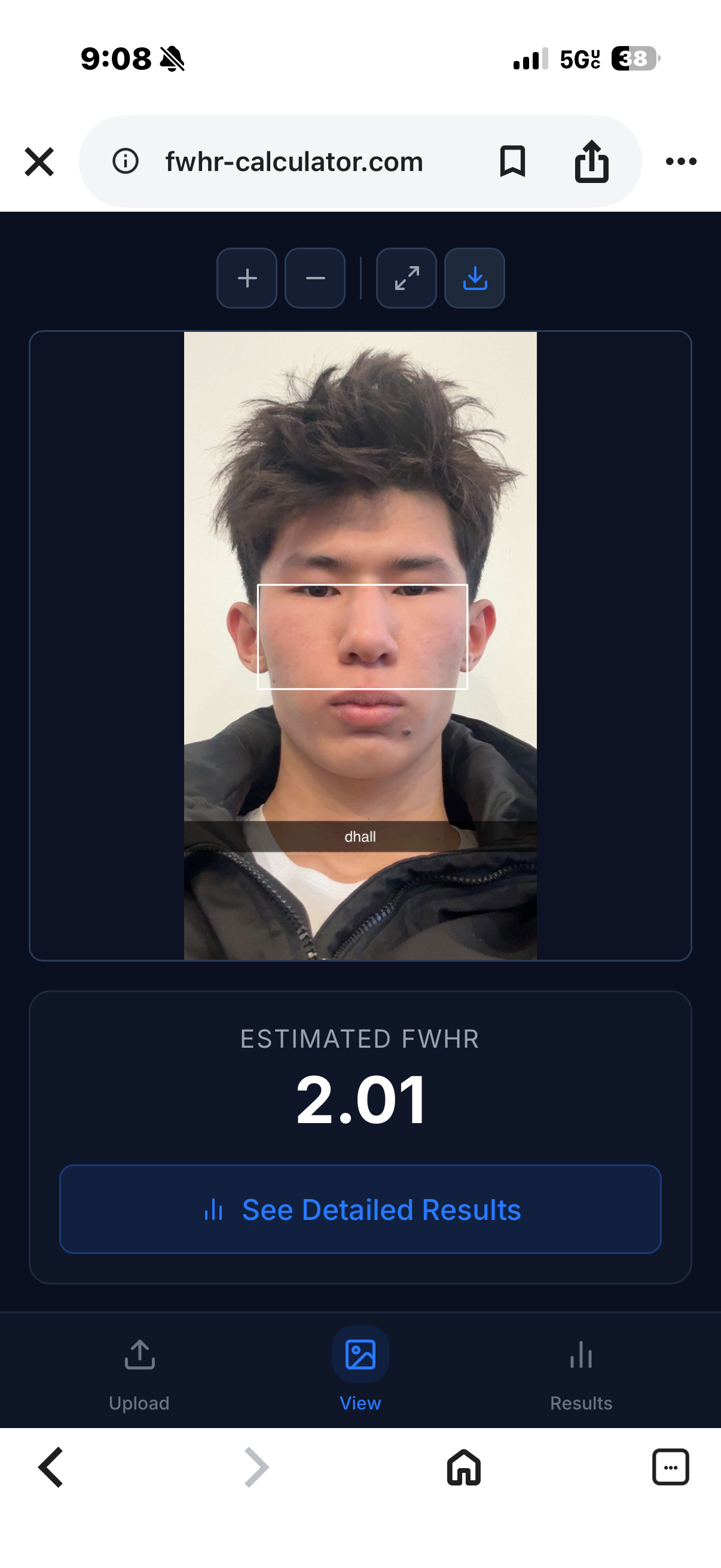
Task: Zoom out of the photo
Action: click(x=315, y=278)
